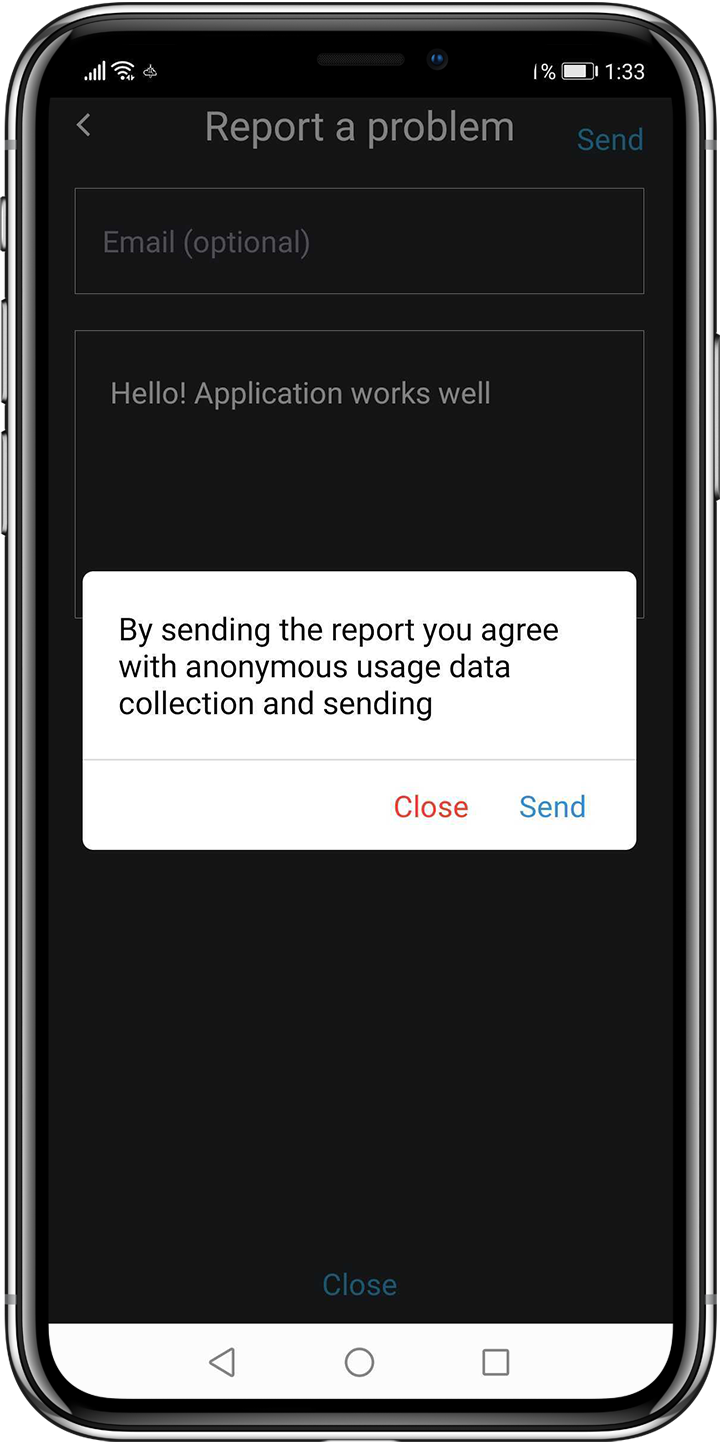Image resolution: width=720 pixels, height=1444 pixels.
Task: Dismiss the dialog with the red Close
Action: tap(431, 807)
